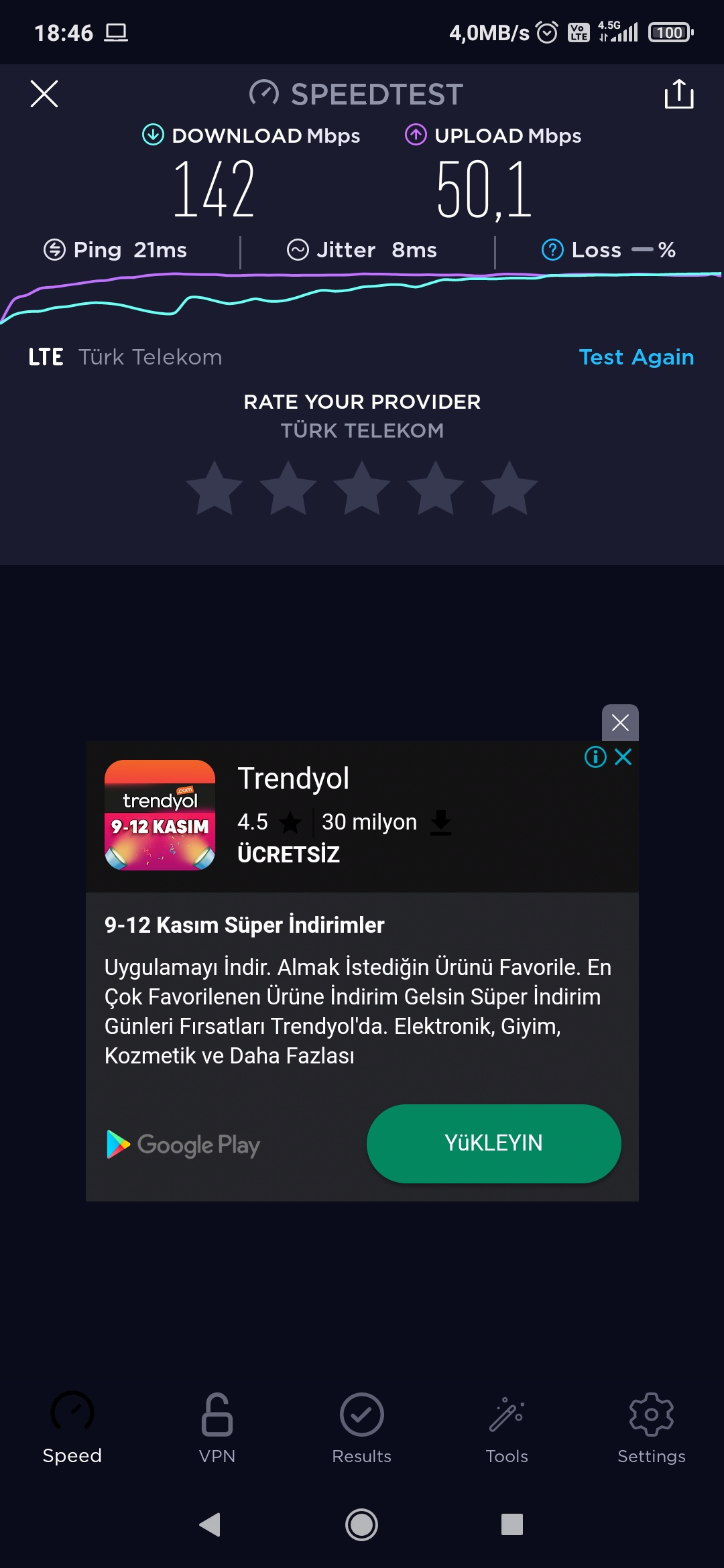Share the speed test result

[x=679, y=94]
